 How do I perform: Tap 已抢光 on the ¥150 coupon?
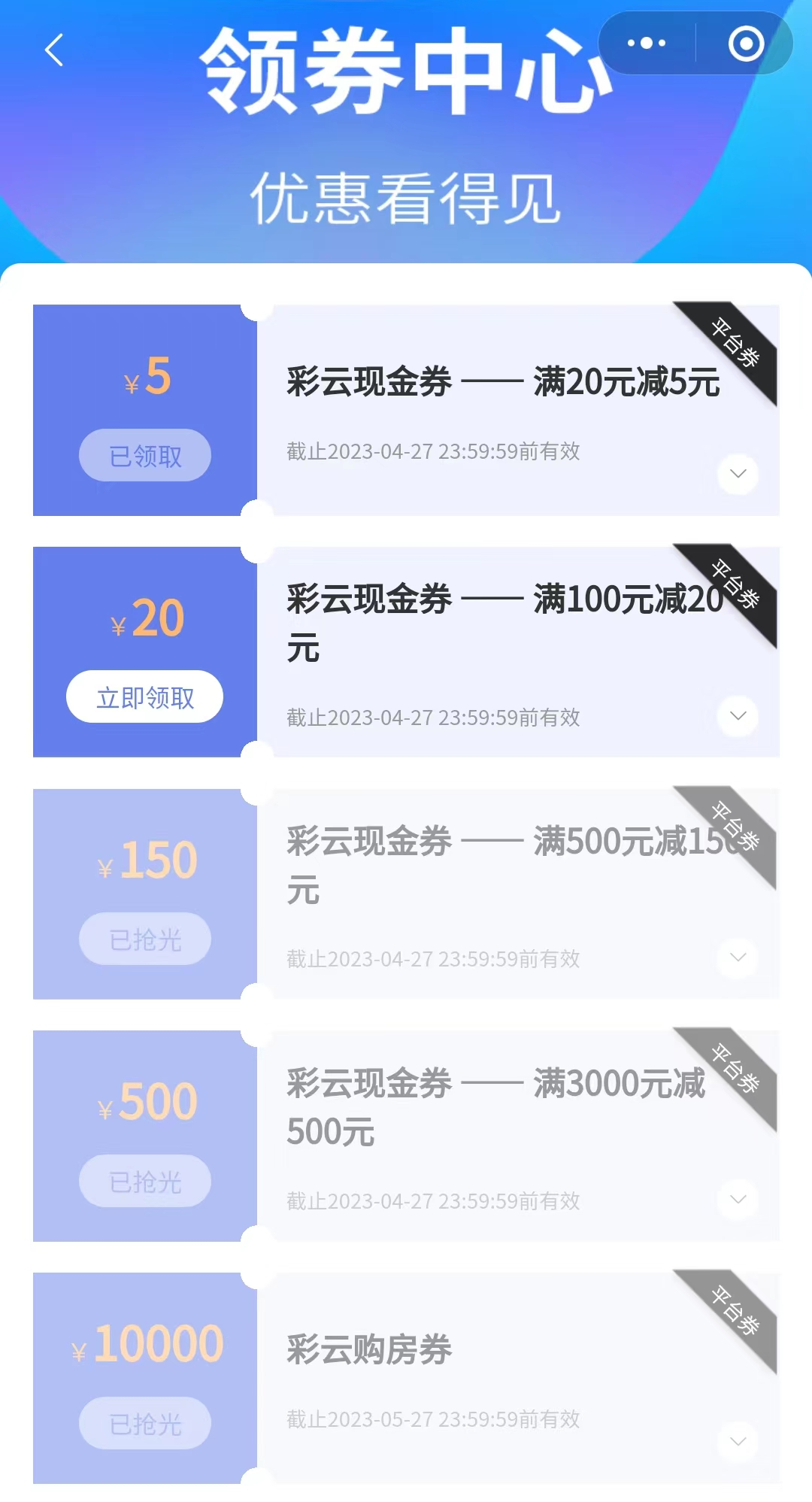coord(145,939)
